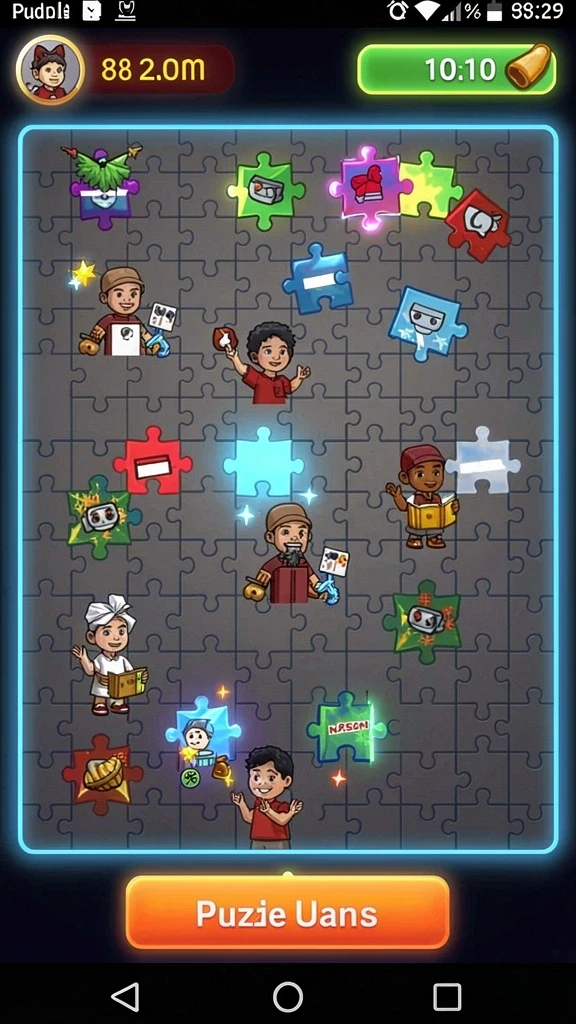
Task: Tap the purple puzzle piece with green bird
Action: (103, 187)
